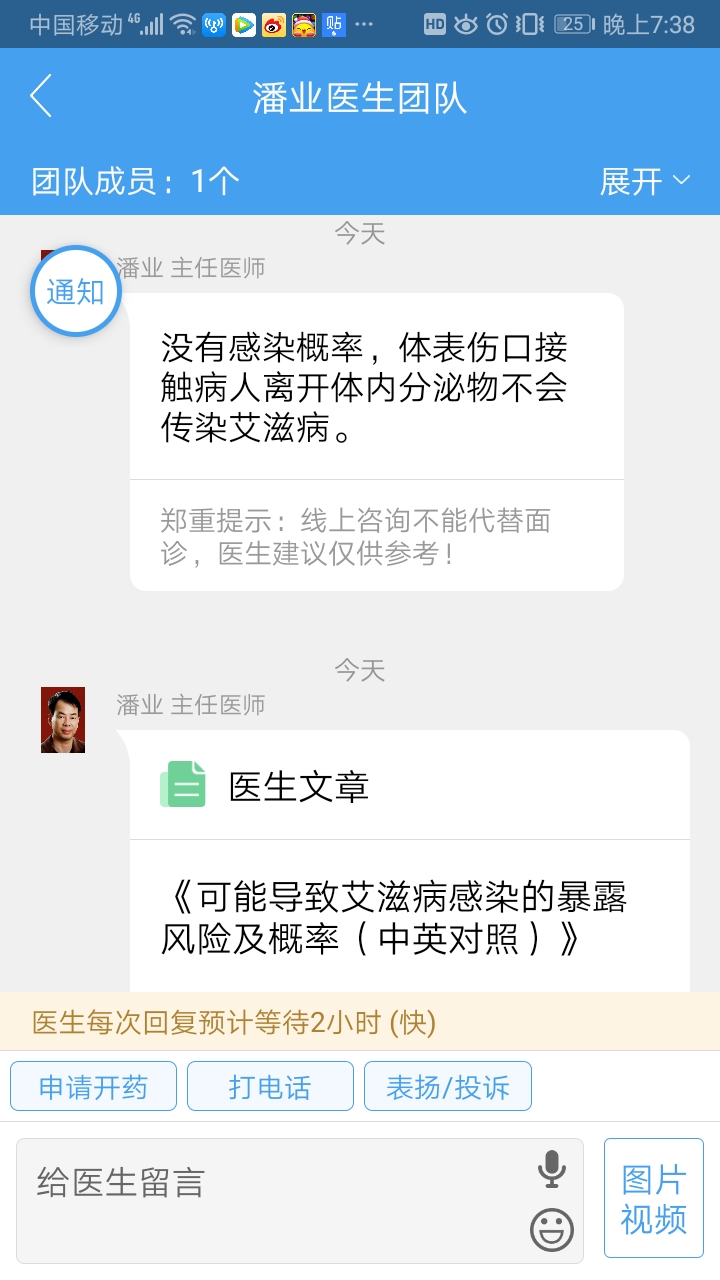
Task: Call the doctor via 打电话
Action: point(270,1086)
